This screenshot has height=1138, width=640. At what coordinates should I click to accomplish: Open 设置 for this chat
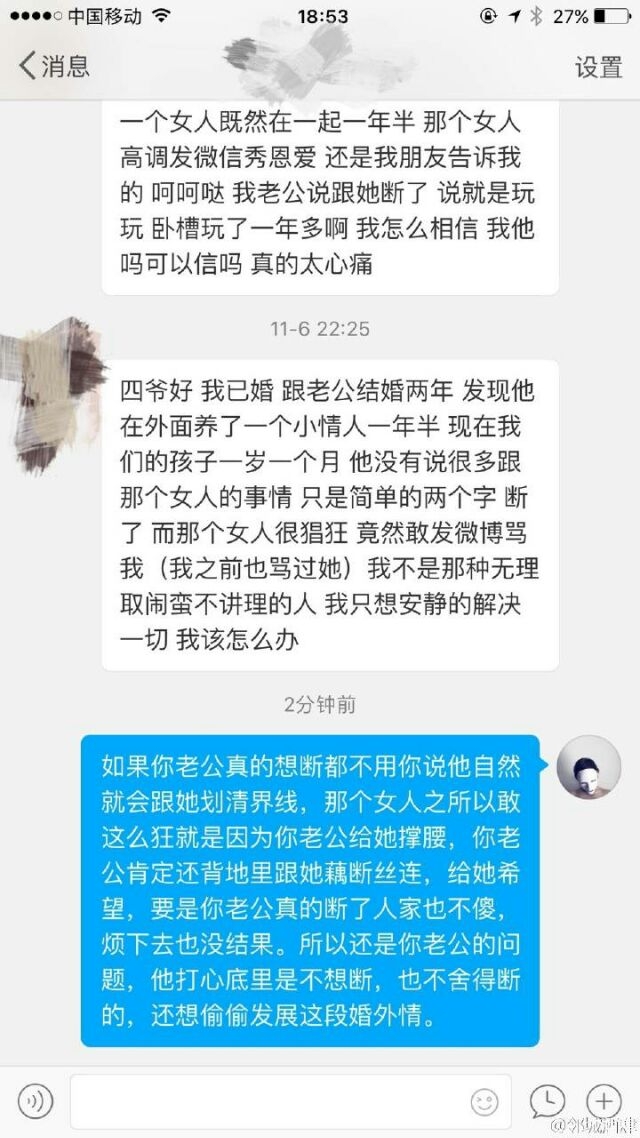pos(599,67)
